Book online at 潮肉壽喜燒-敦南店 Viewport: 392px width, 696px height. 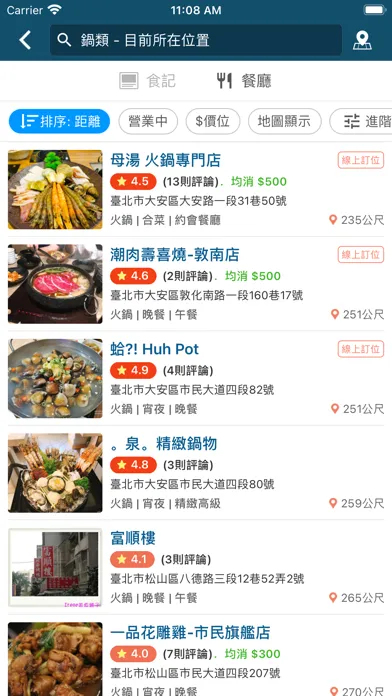click(360, 254)
